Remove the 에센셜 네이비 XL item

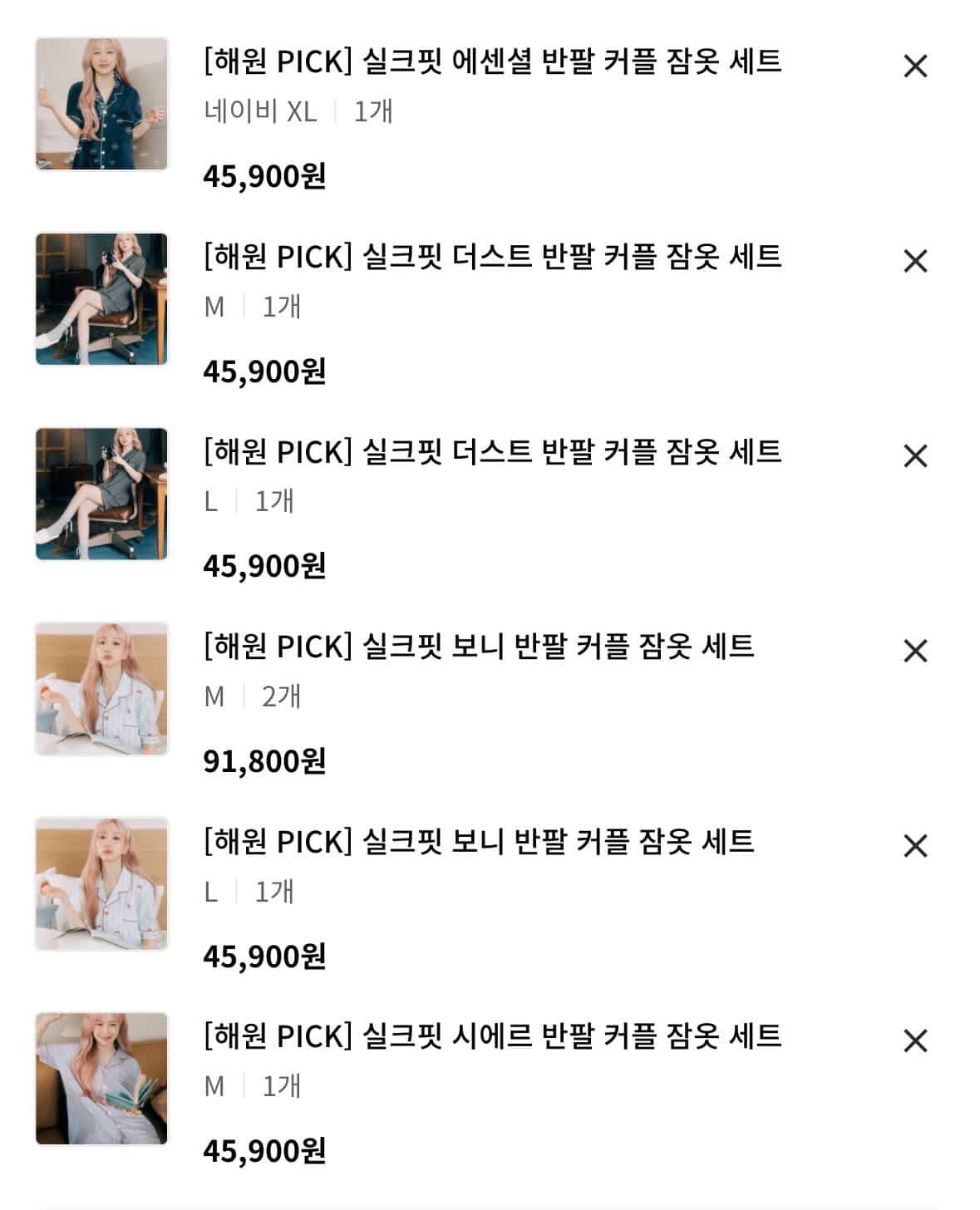[914, 66]
